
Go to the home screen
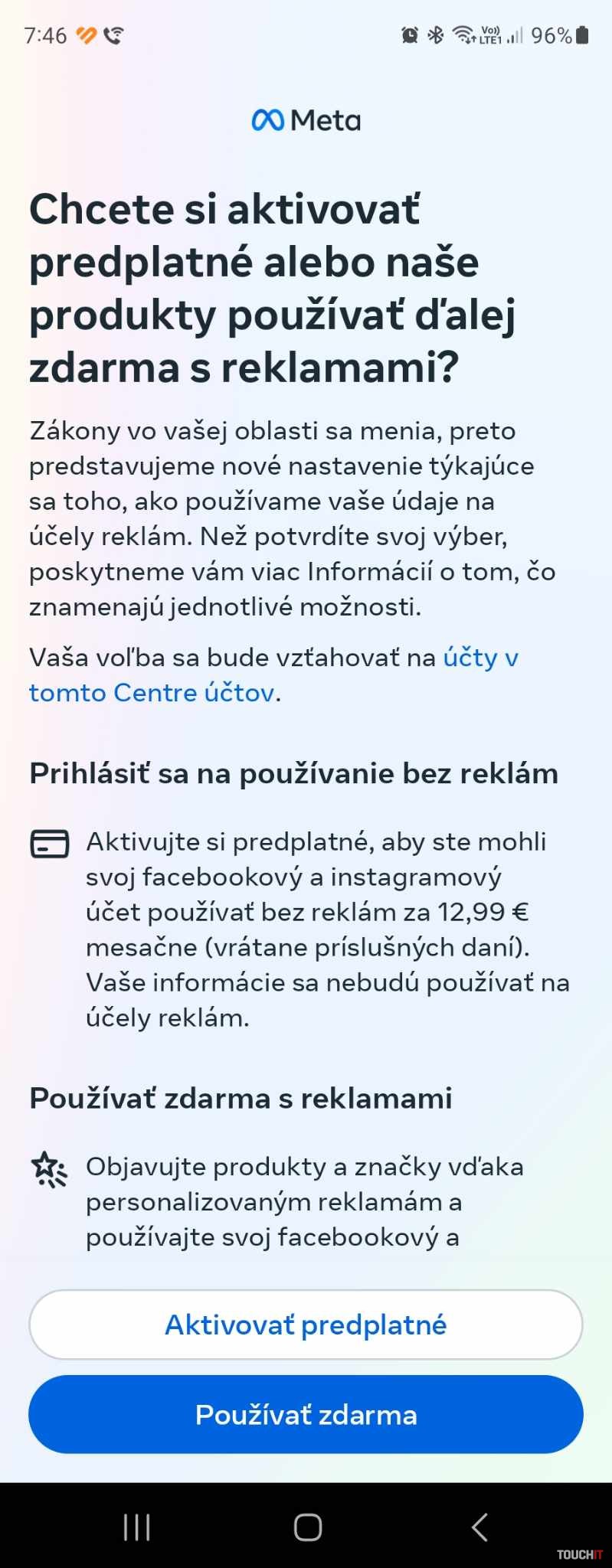point(307,1527)
